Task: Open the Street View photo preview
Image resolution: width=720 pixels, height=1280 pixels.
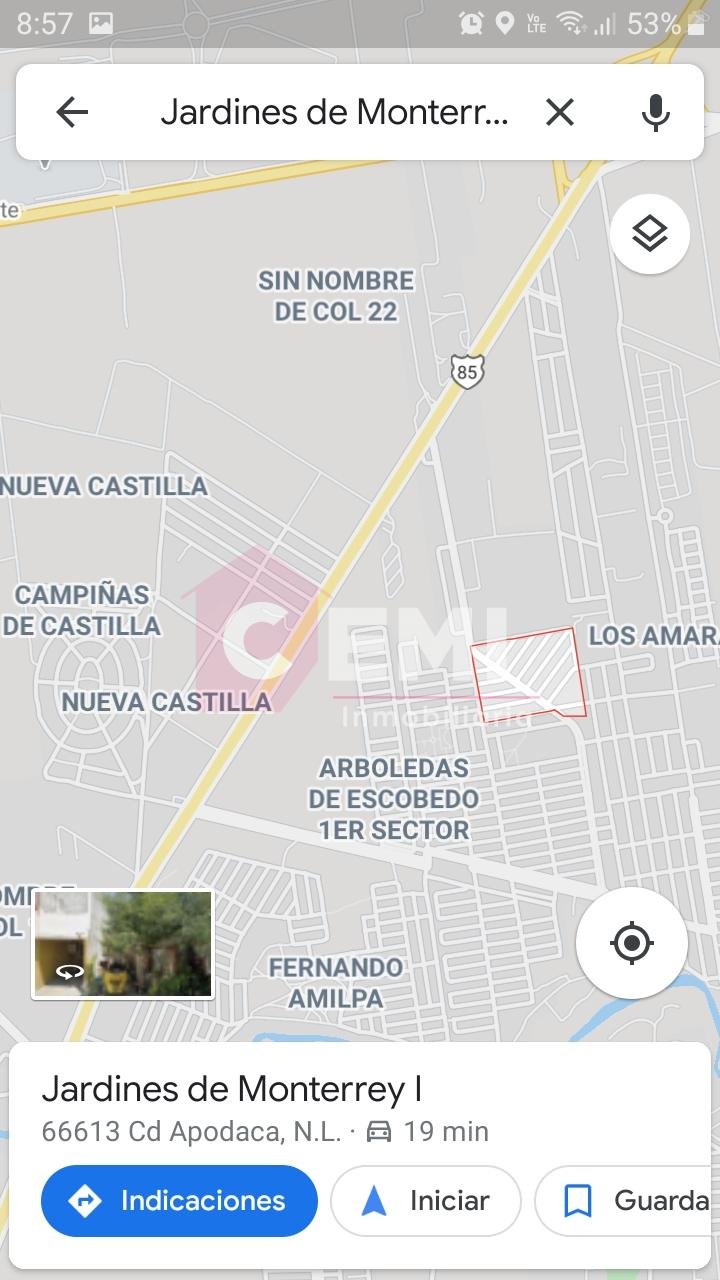Action: point(123,945)
